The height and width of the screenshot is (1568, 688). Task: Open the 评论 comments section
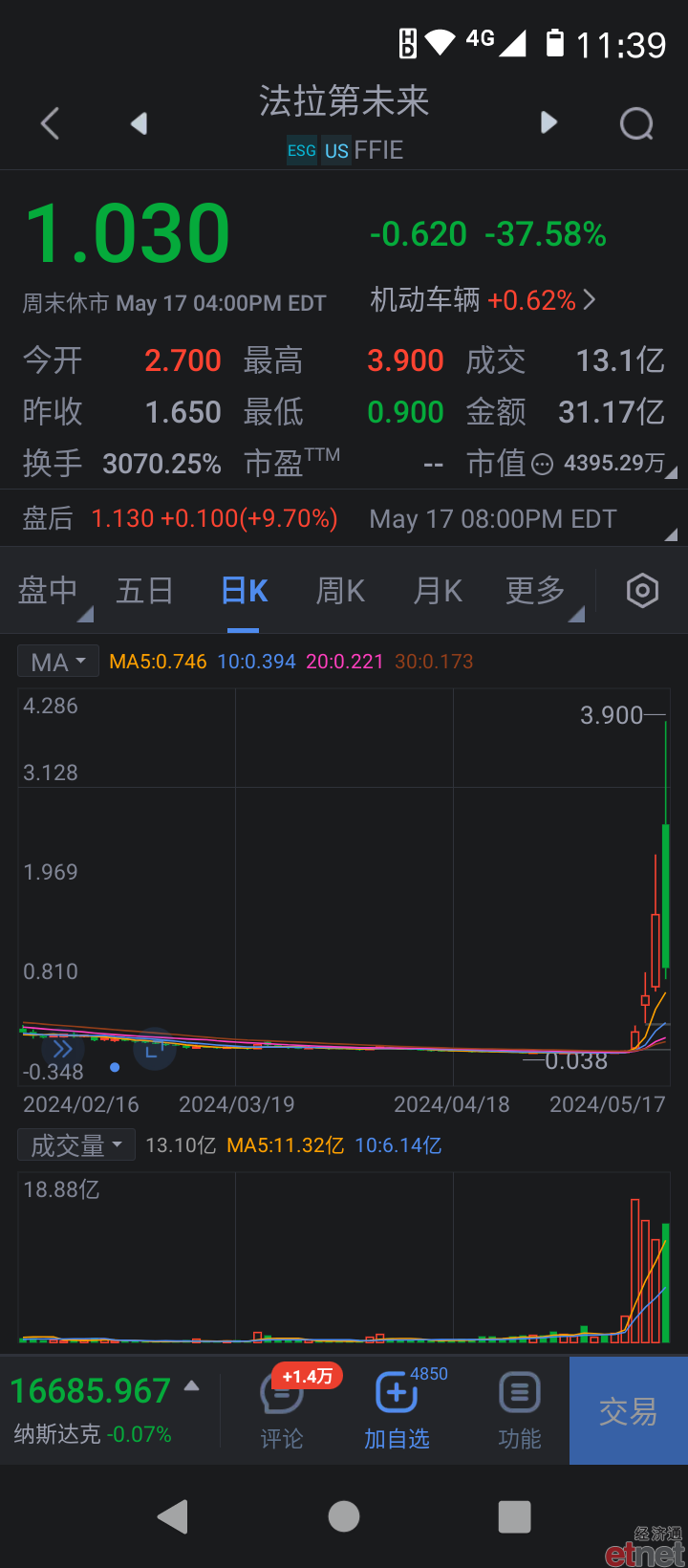[x=282, y=1410]
